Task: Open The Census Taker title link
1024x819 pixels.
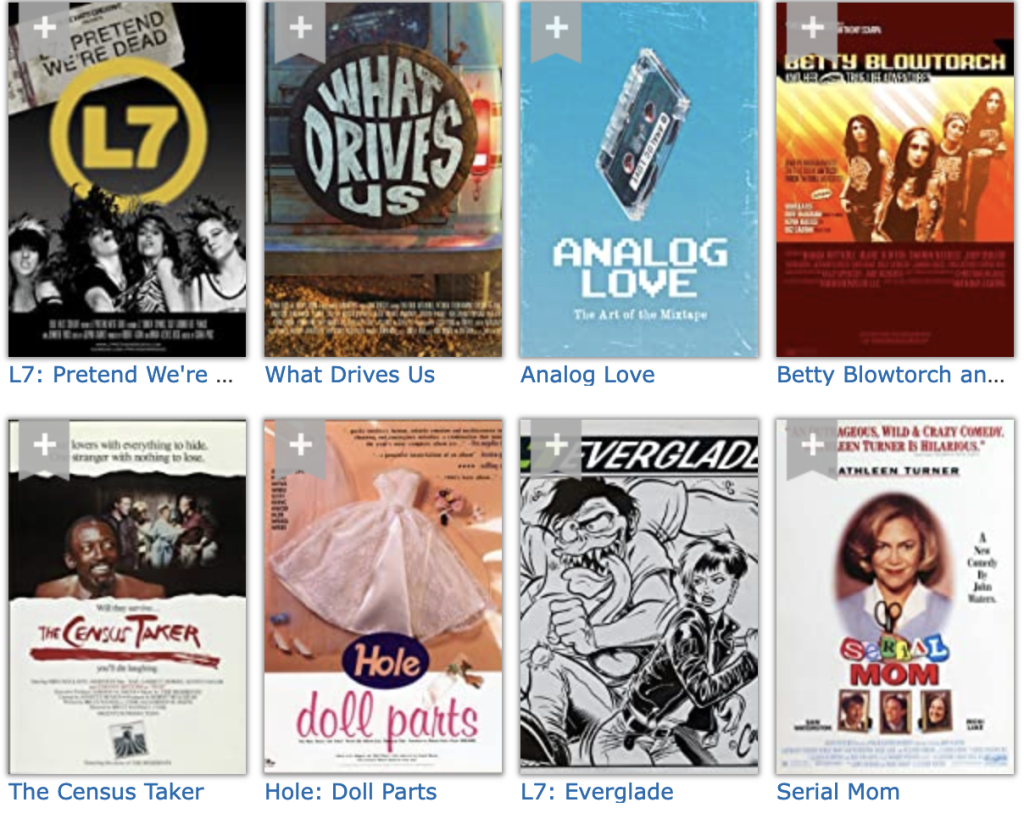Action: (106, 792)
